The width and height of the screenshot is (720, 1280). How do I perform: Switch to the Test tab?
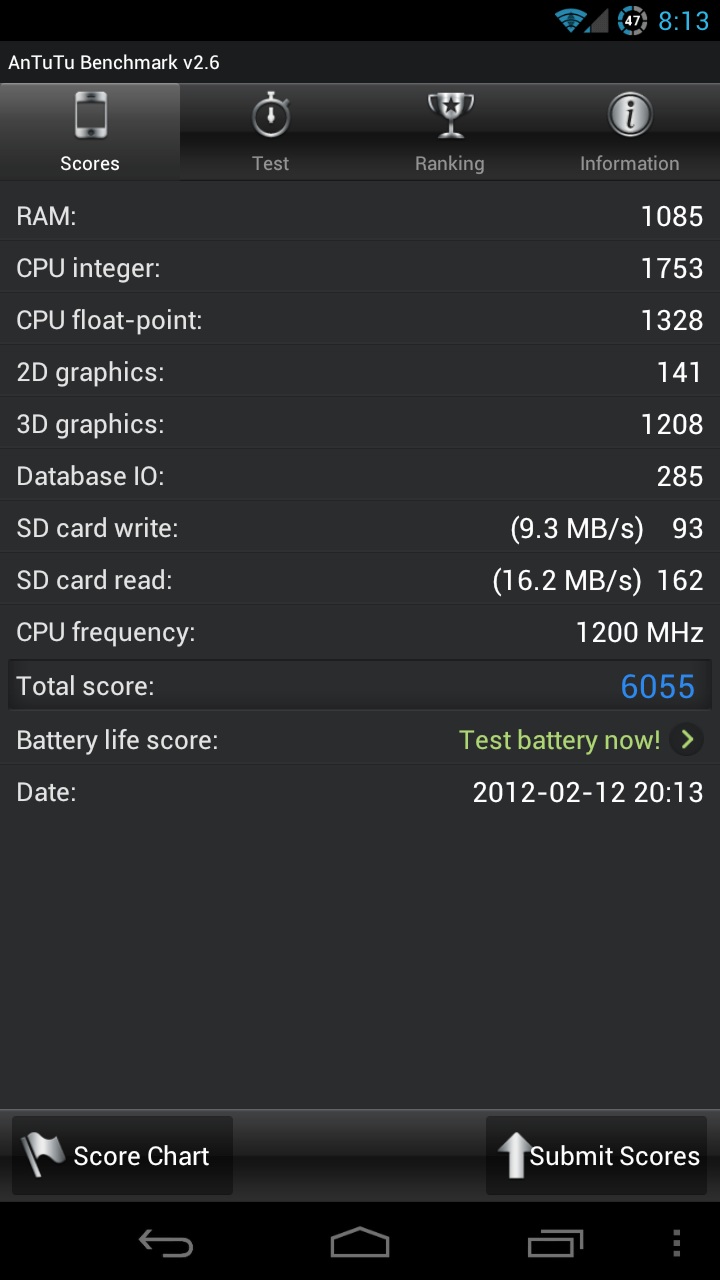coord(270,132)
